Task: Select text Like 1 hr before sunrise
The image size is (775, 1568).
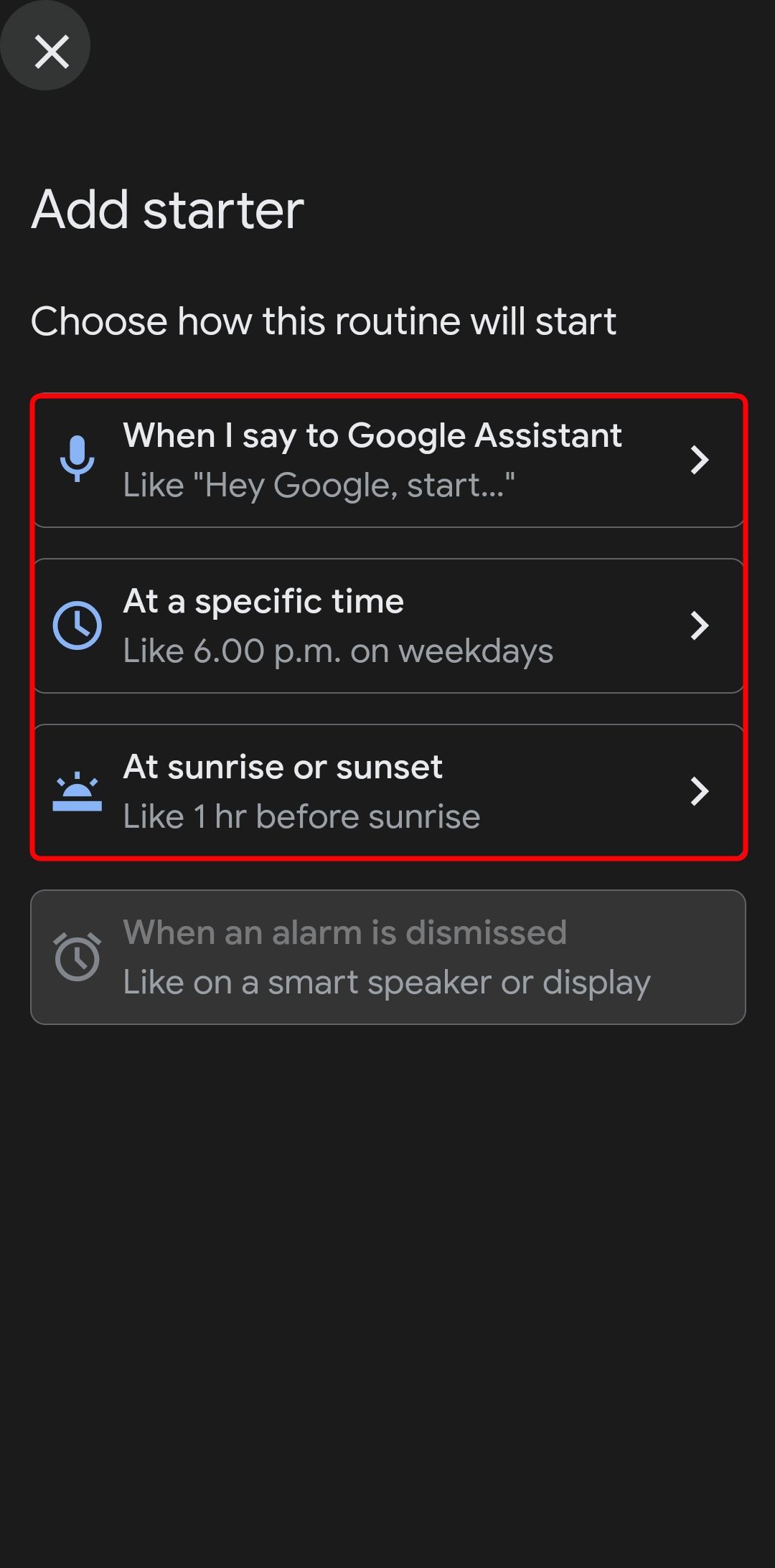Action: click(303, 816)
